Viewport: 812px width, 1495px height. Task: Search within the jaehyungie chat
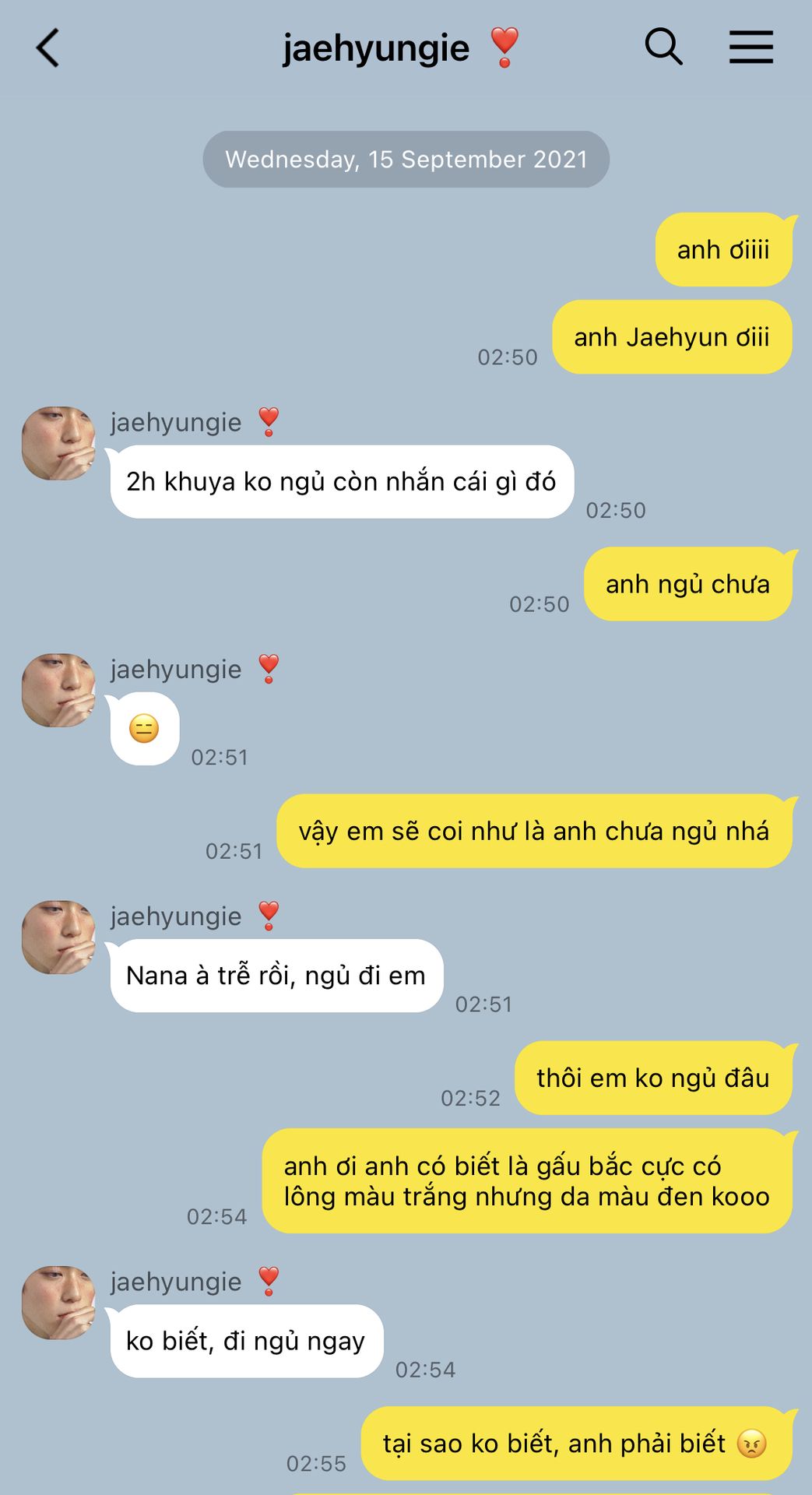[663, 47]
